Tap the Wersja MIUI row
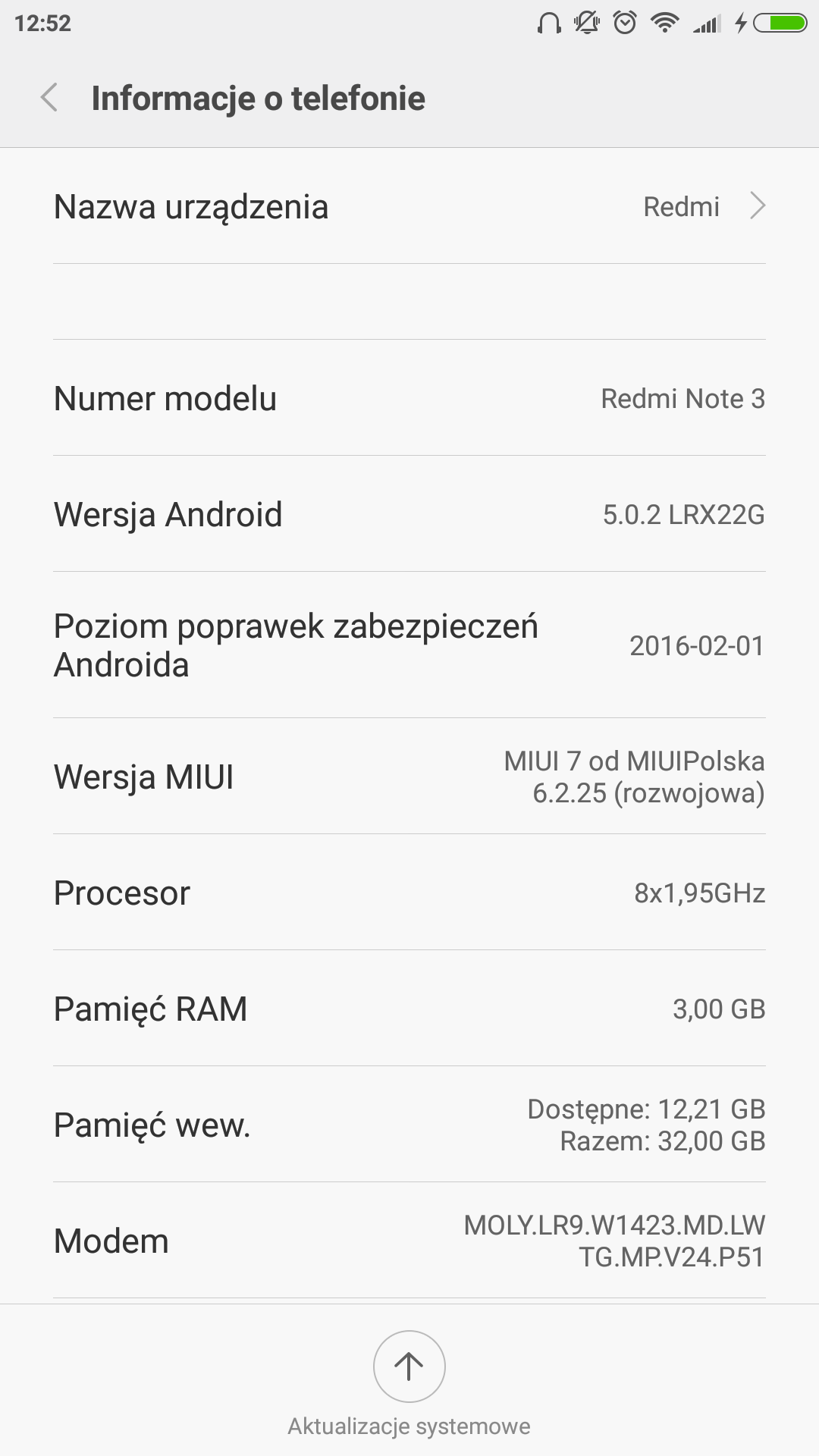The image size is (819, 1456). pyautogui.click(x=409, y=777)
